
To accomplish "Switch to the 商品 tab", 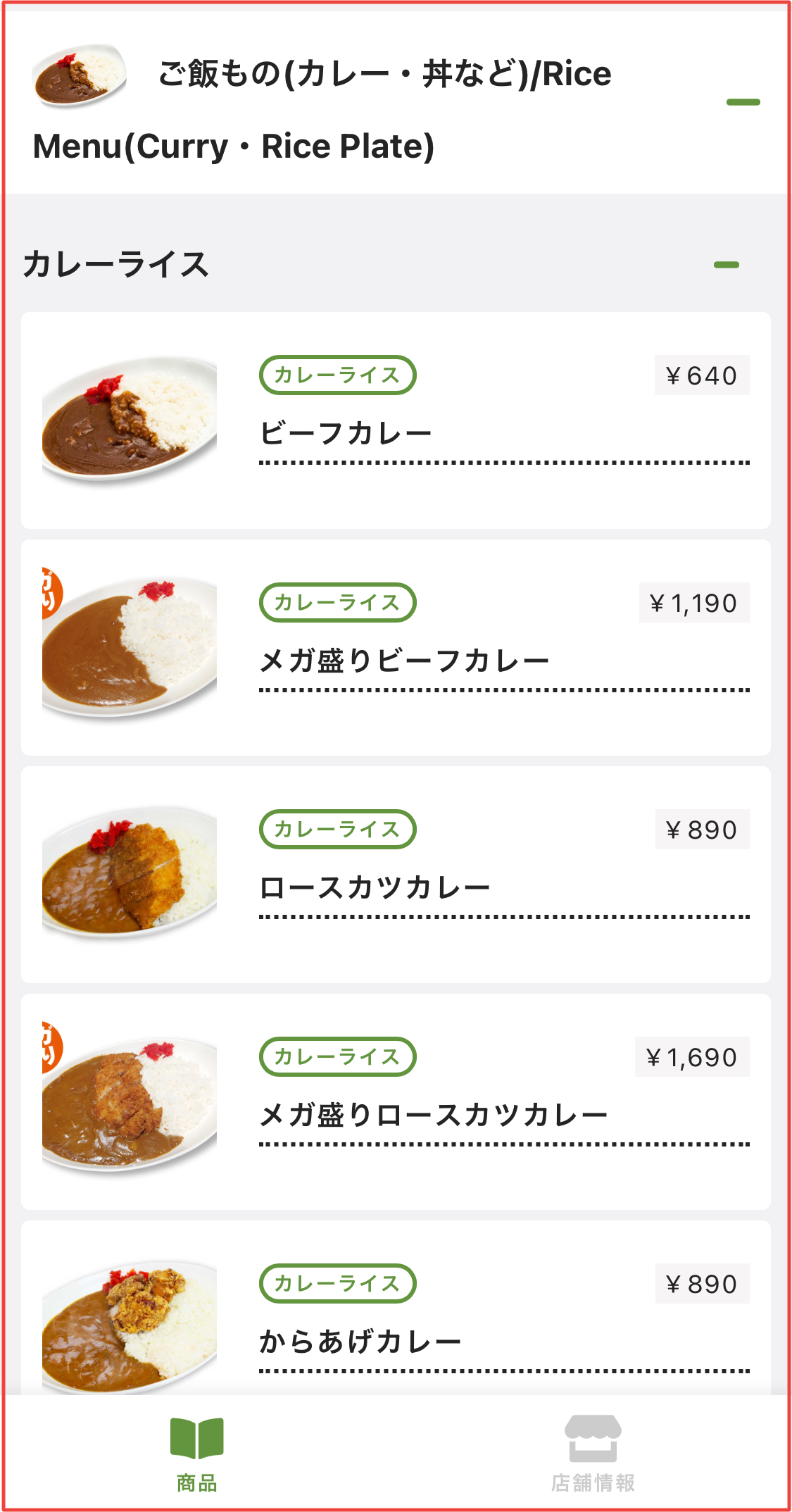I will point(197,1454).
